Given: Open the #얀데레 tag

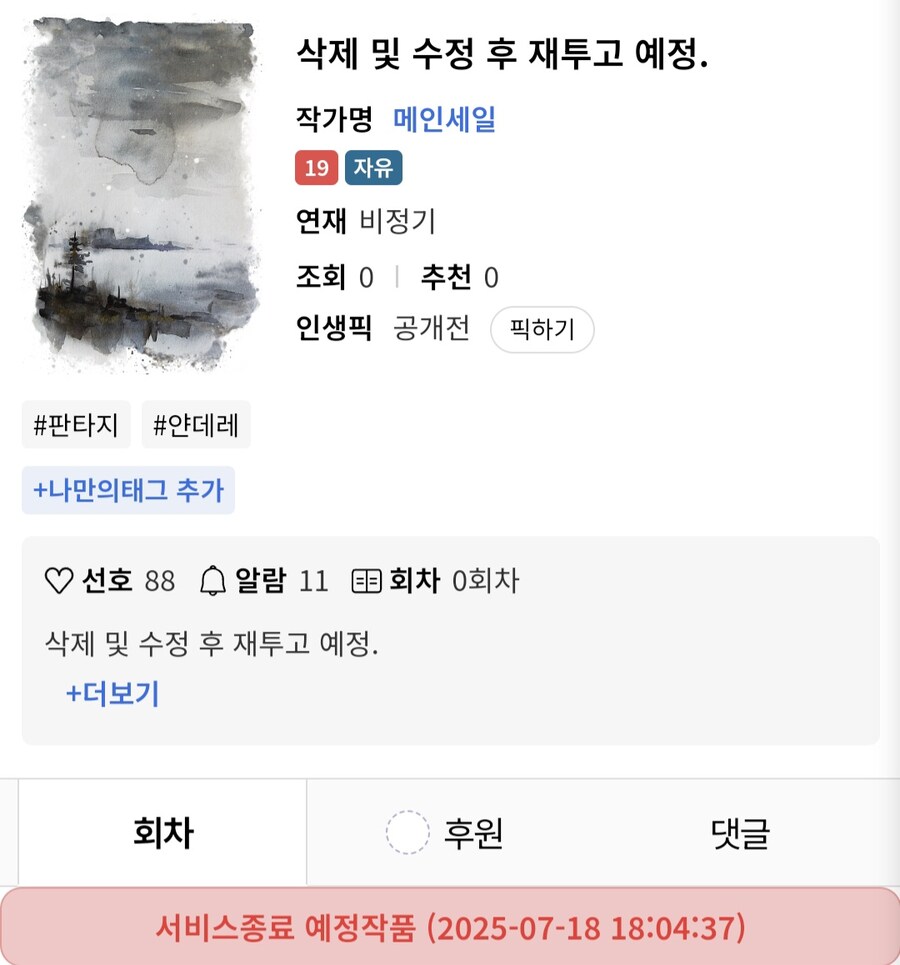Looking at the screenshot, I should (x=197, y=425).
